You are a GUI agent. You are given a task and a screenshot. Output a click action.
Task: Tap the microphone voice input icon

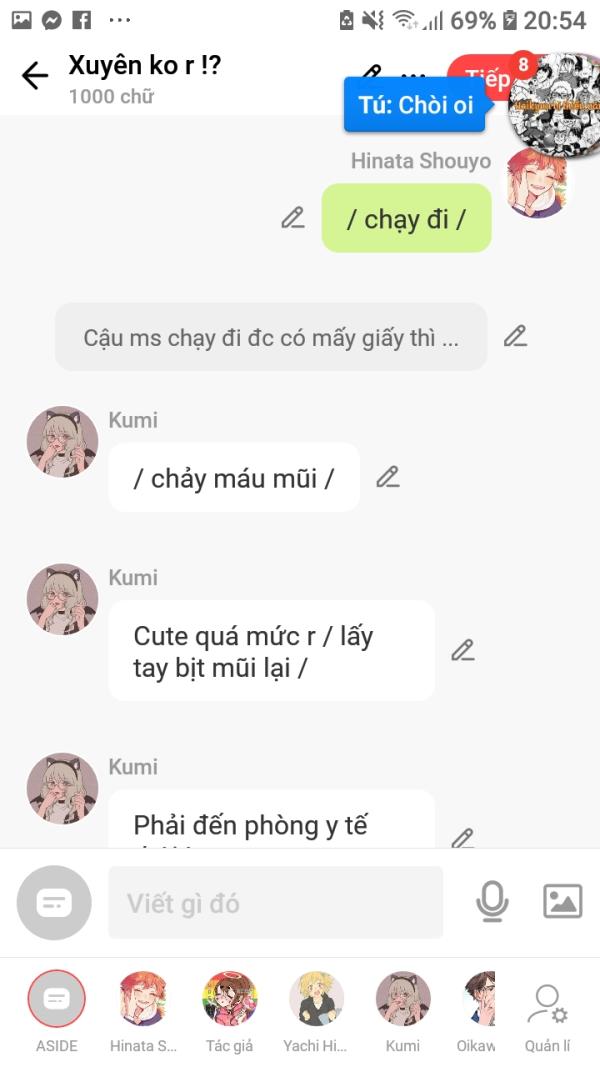492,902
